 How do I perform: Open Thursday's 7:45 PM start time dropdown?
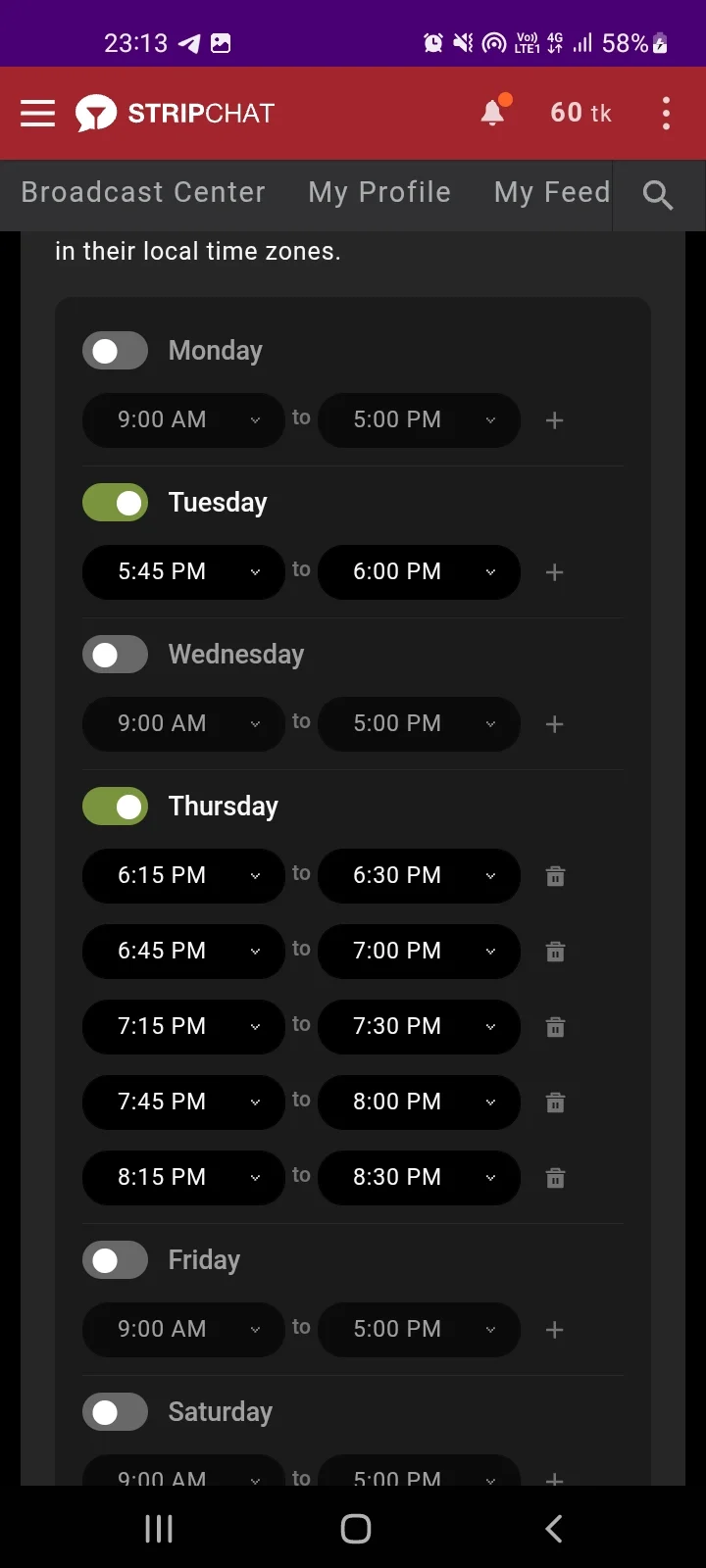[x=183, y=1102]
